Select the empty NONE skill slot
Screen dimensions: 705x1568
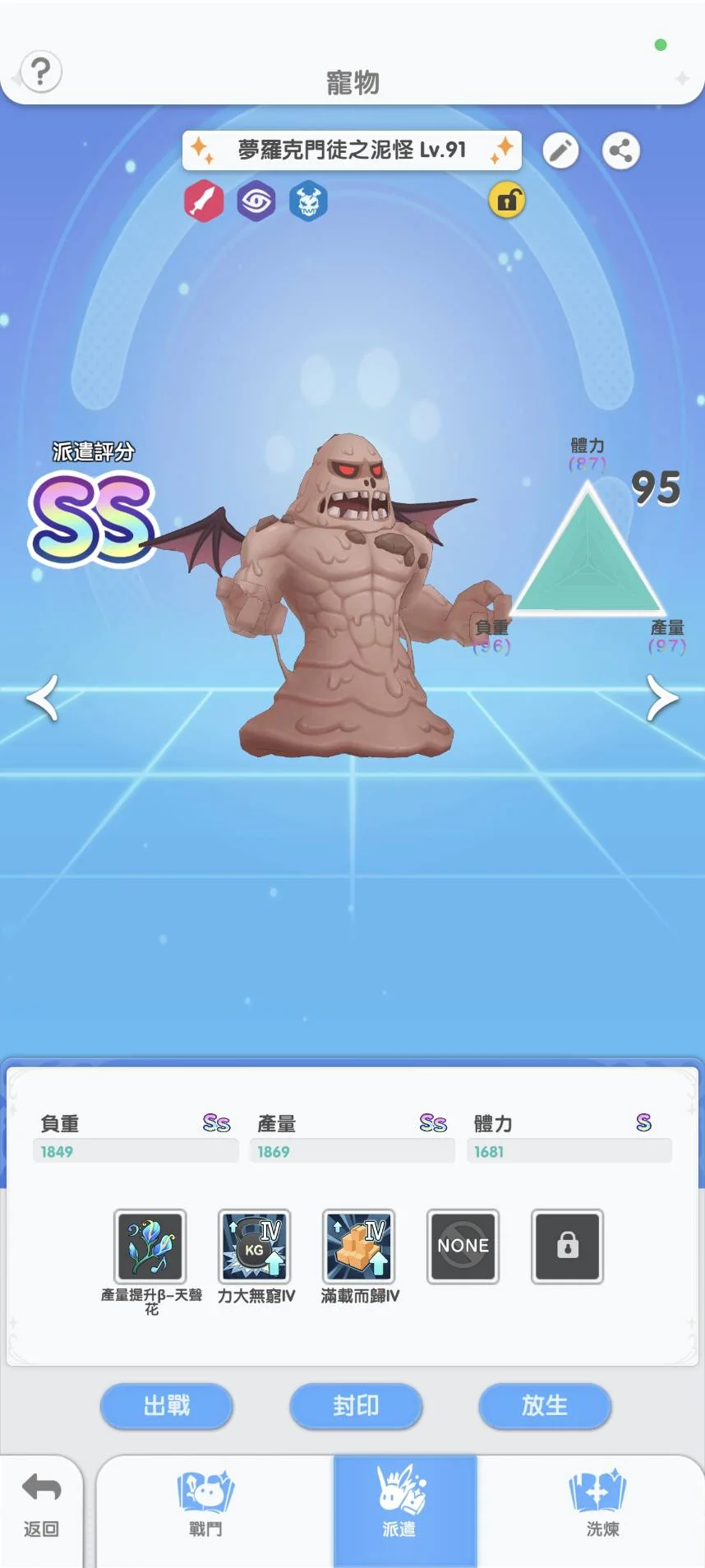(463, 1247)
